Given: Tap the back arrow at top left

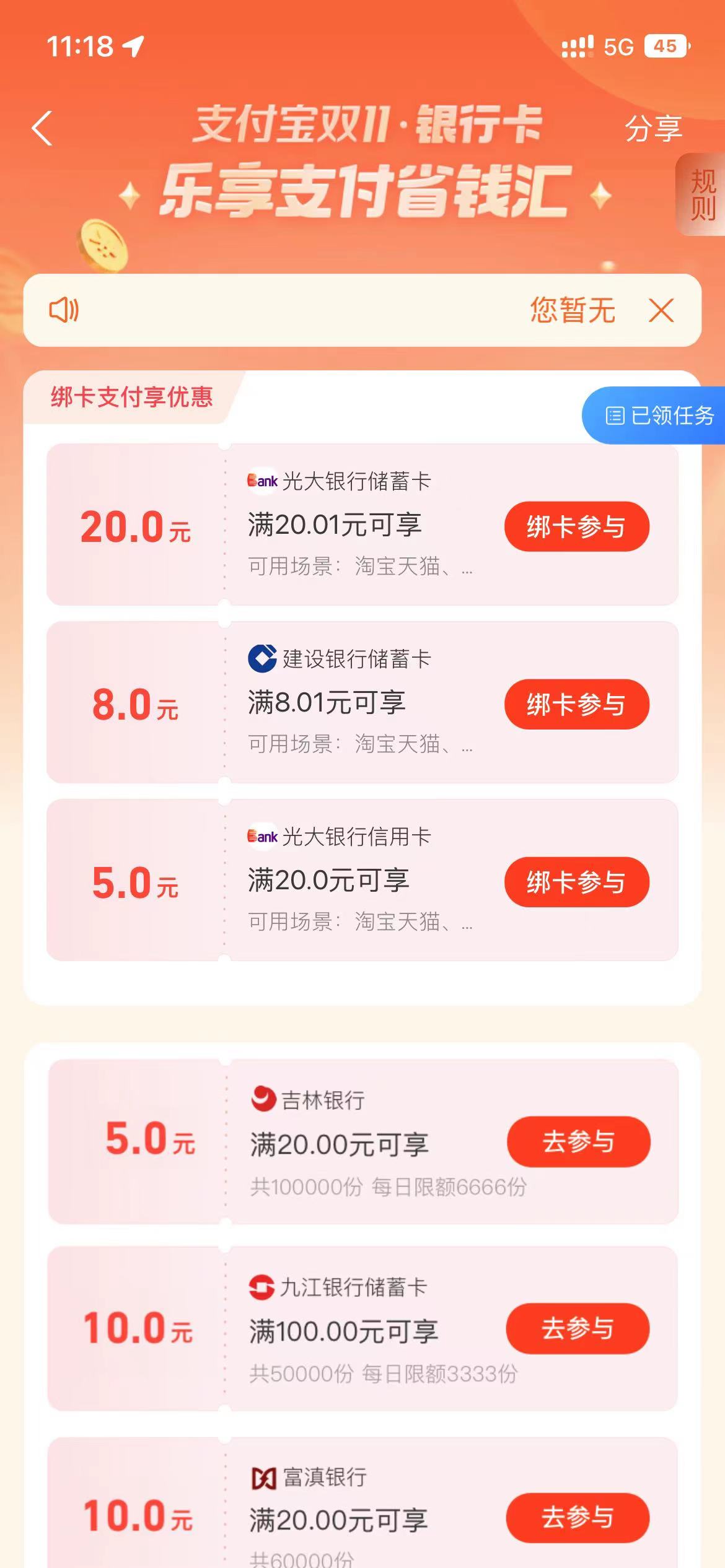Looking at the screenshot, I should coord(41,128).
